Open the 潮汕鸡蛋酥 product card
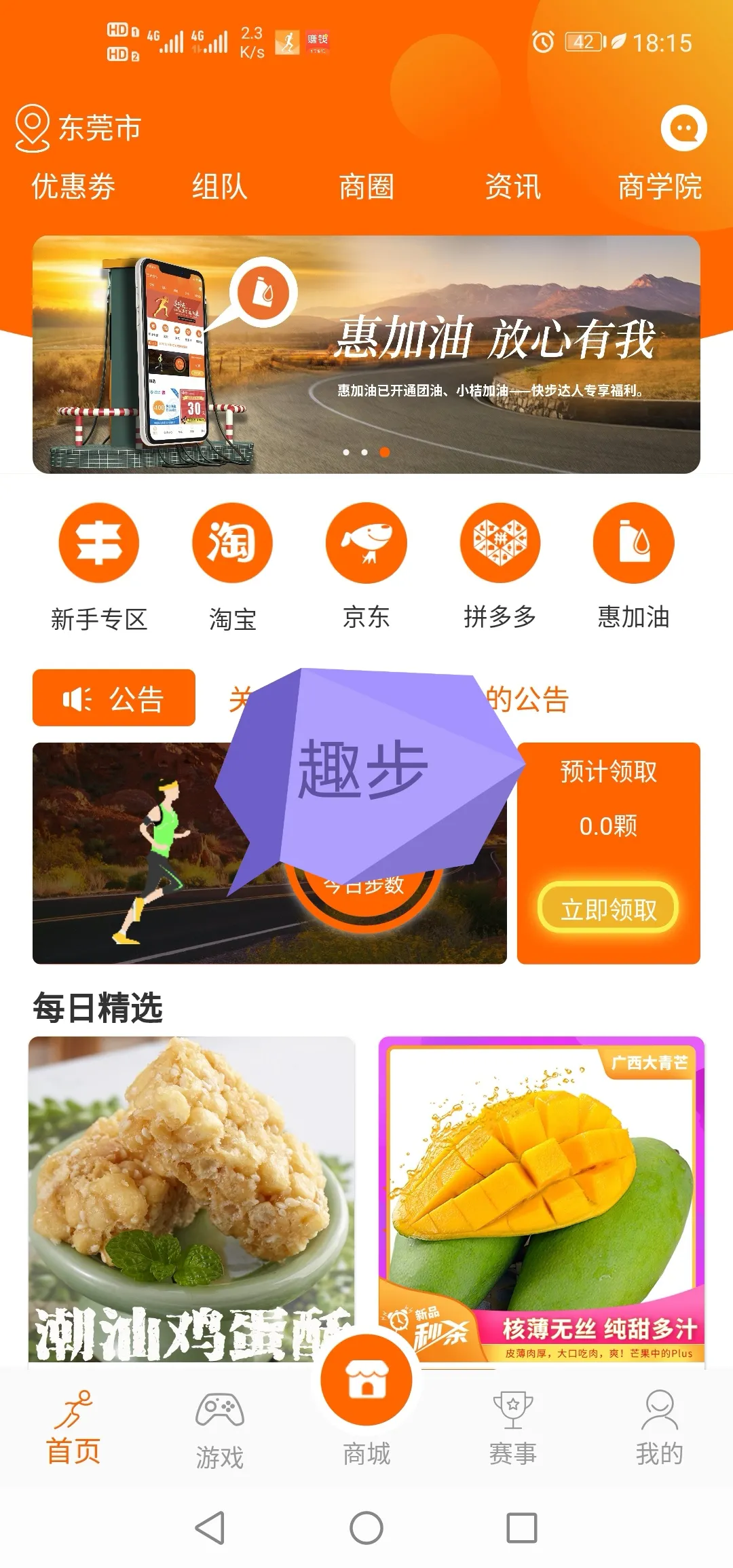Image resolution: width=733 pixels, height=1568 pixels. pos(191,1199)
